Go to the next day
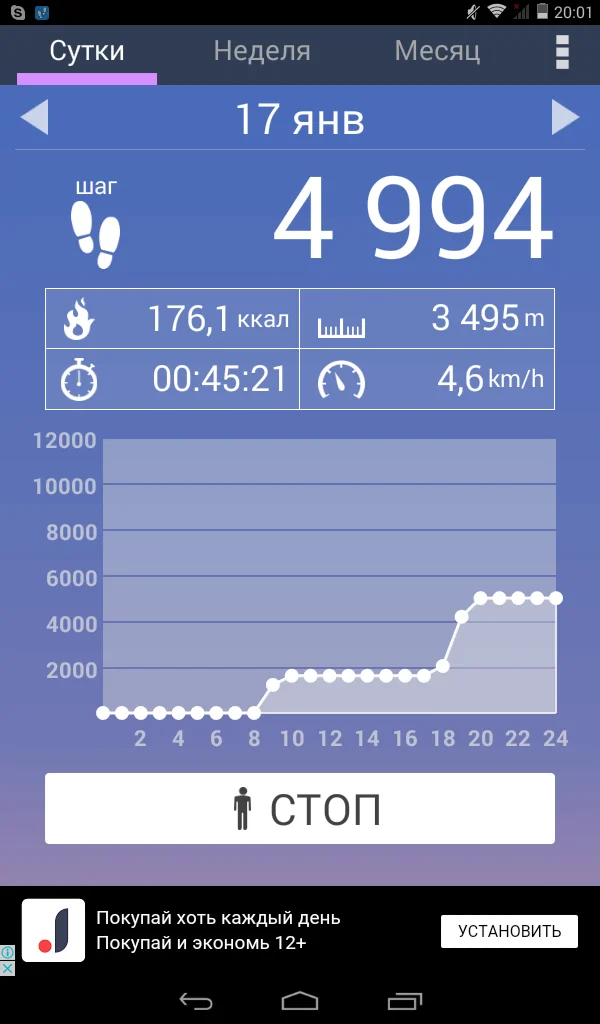The image size is (600, 1024). [565, 118]
